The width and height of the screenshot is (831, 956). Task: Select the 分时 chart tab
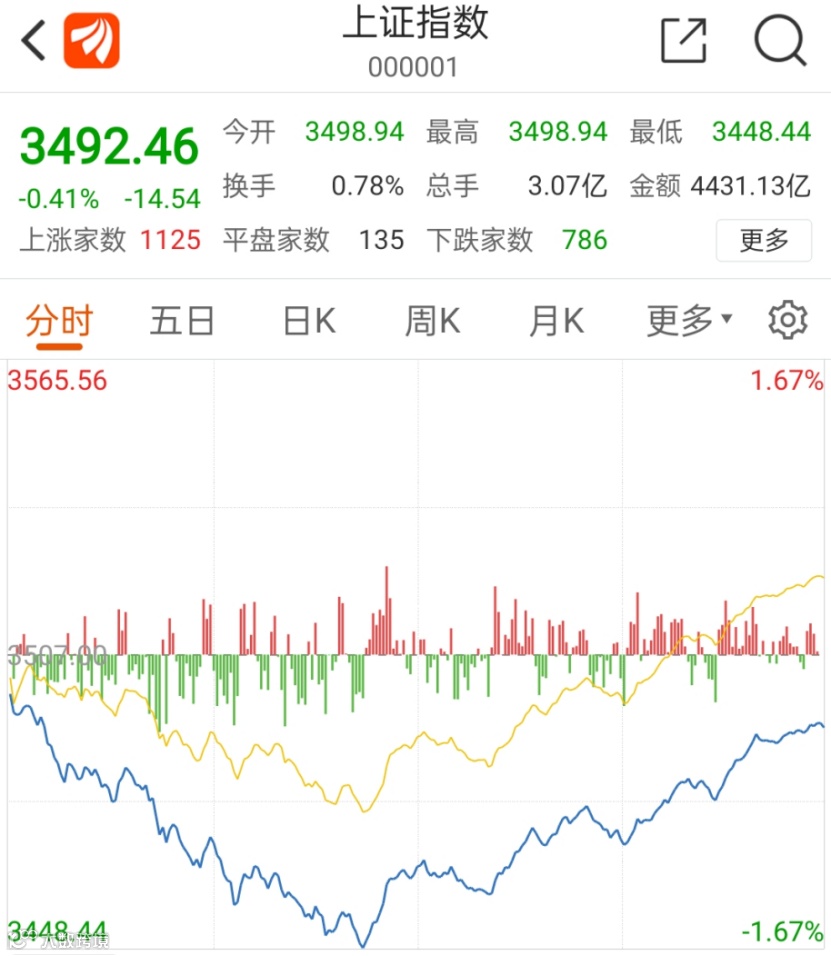click(x=59, y=320)
